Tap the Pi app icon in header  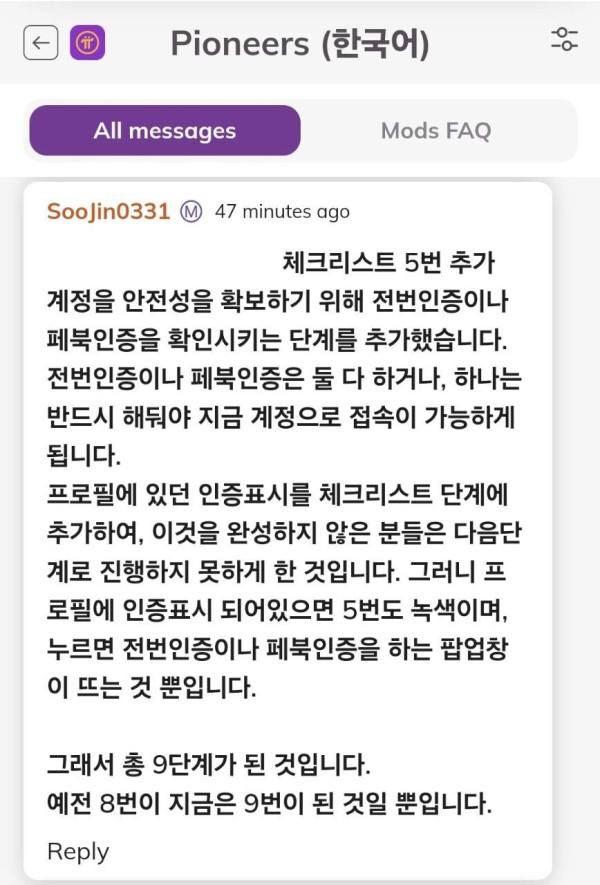pyautogui.click(x=88, y=43)
